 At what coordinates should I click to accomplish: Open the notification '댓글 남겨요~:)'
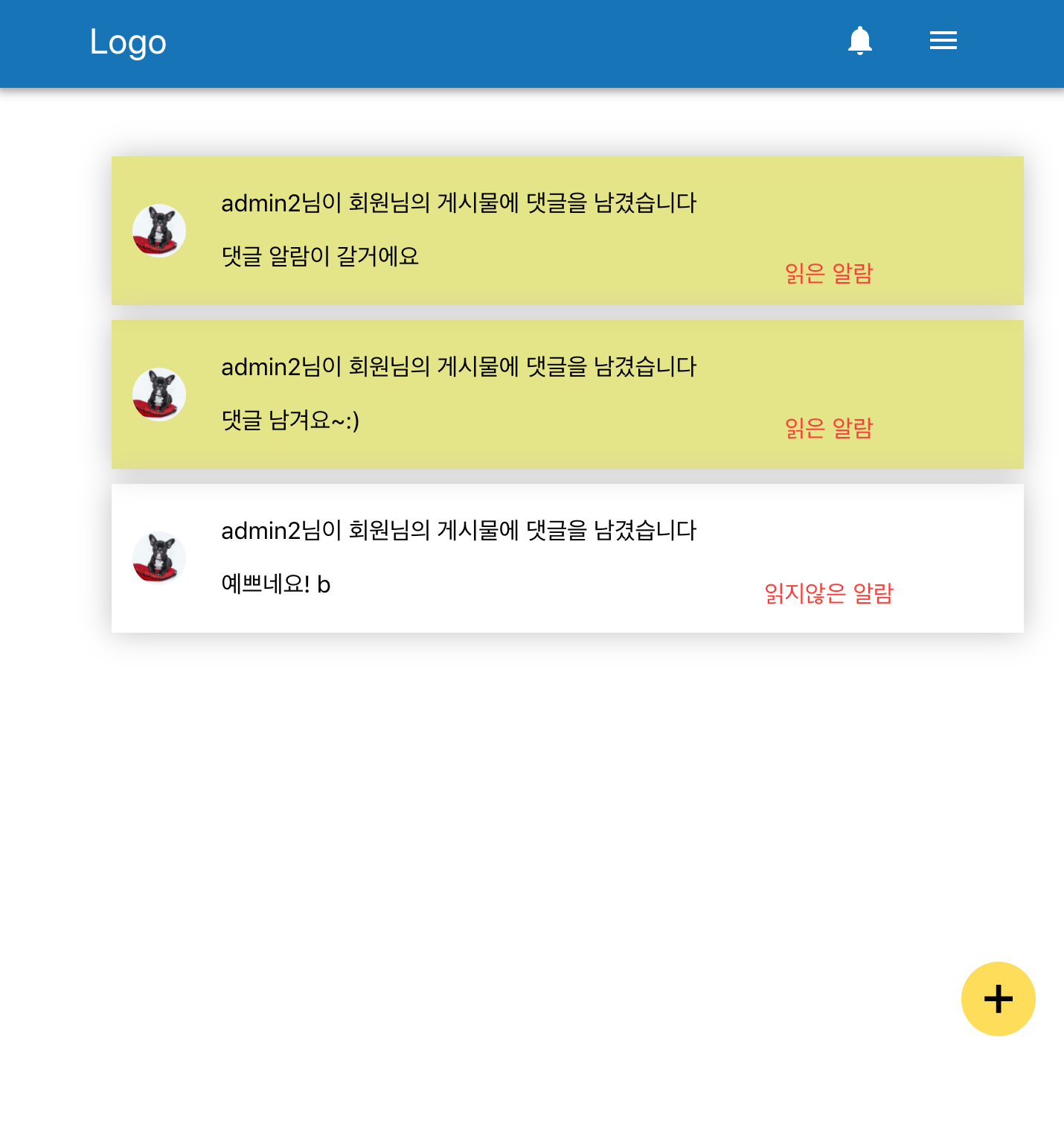tap(290, 420)
